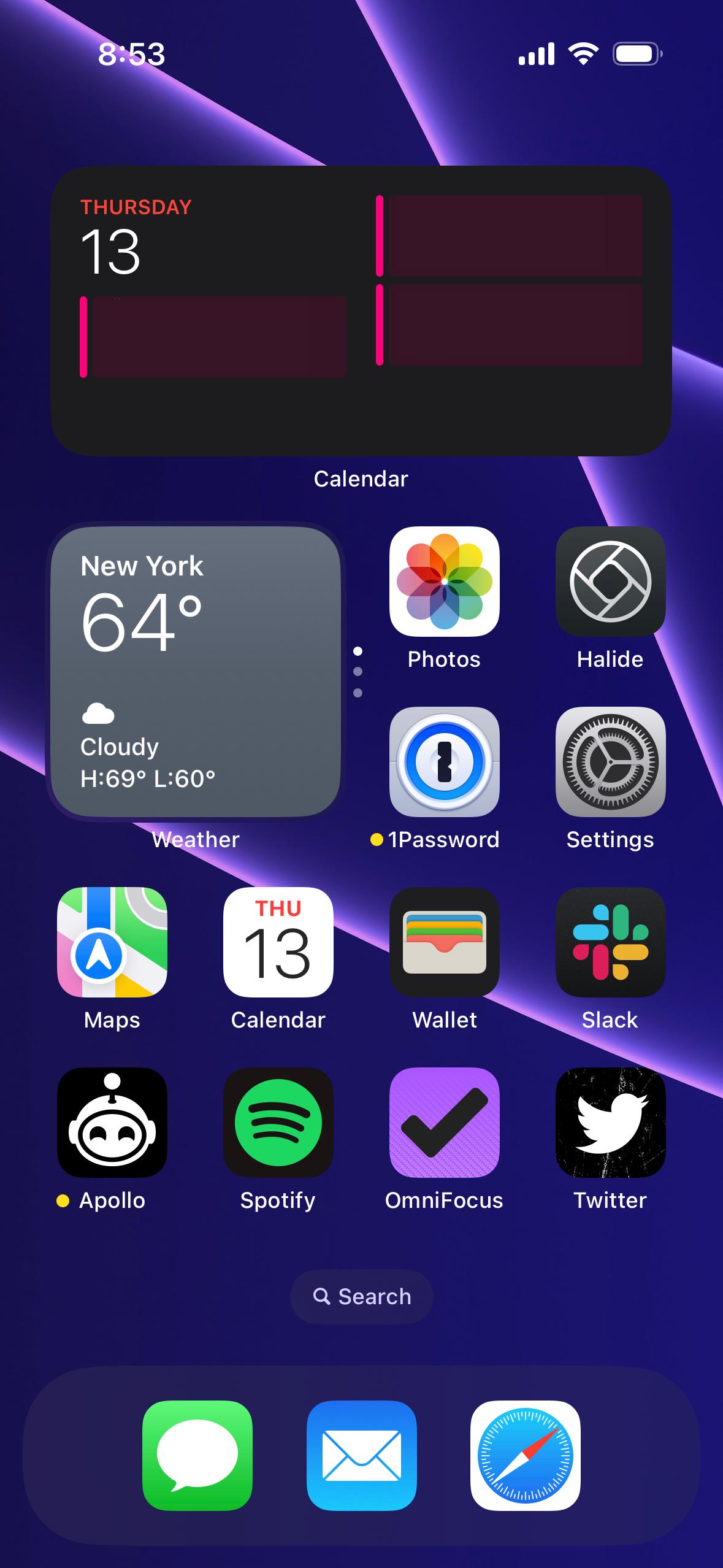Open Messages from the dock
This screenshot has height=1568, width=723.
[x=197, y=1455]
